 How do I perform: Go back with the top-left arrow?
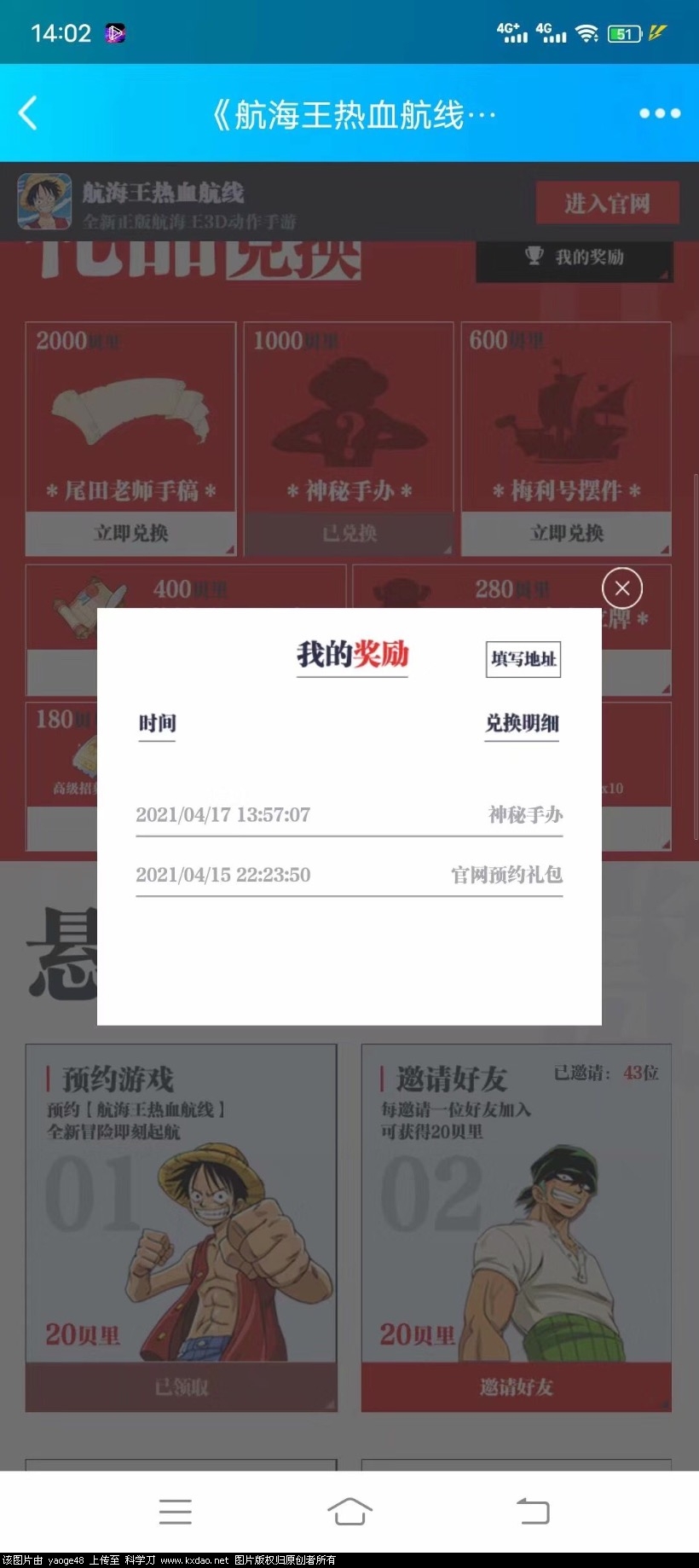pyautogui.click(x=28, y=113)
